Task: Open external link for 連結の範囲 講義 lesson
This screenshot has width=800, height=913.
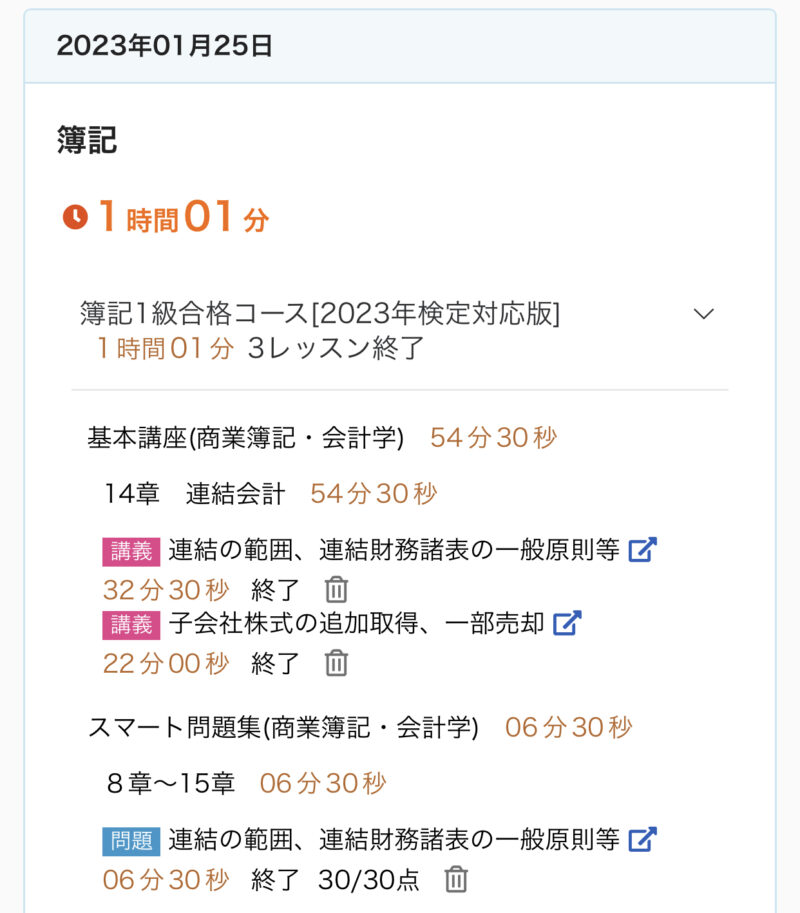Action: pyautogui.click(x=642, y=550)
